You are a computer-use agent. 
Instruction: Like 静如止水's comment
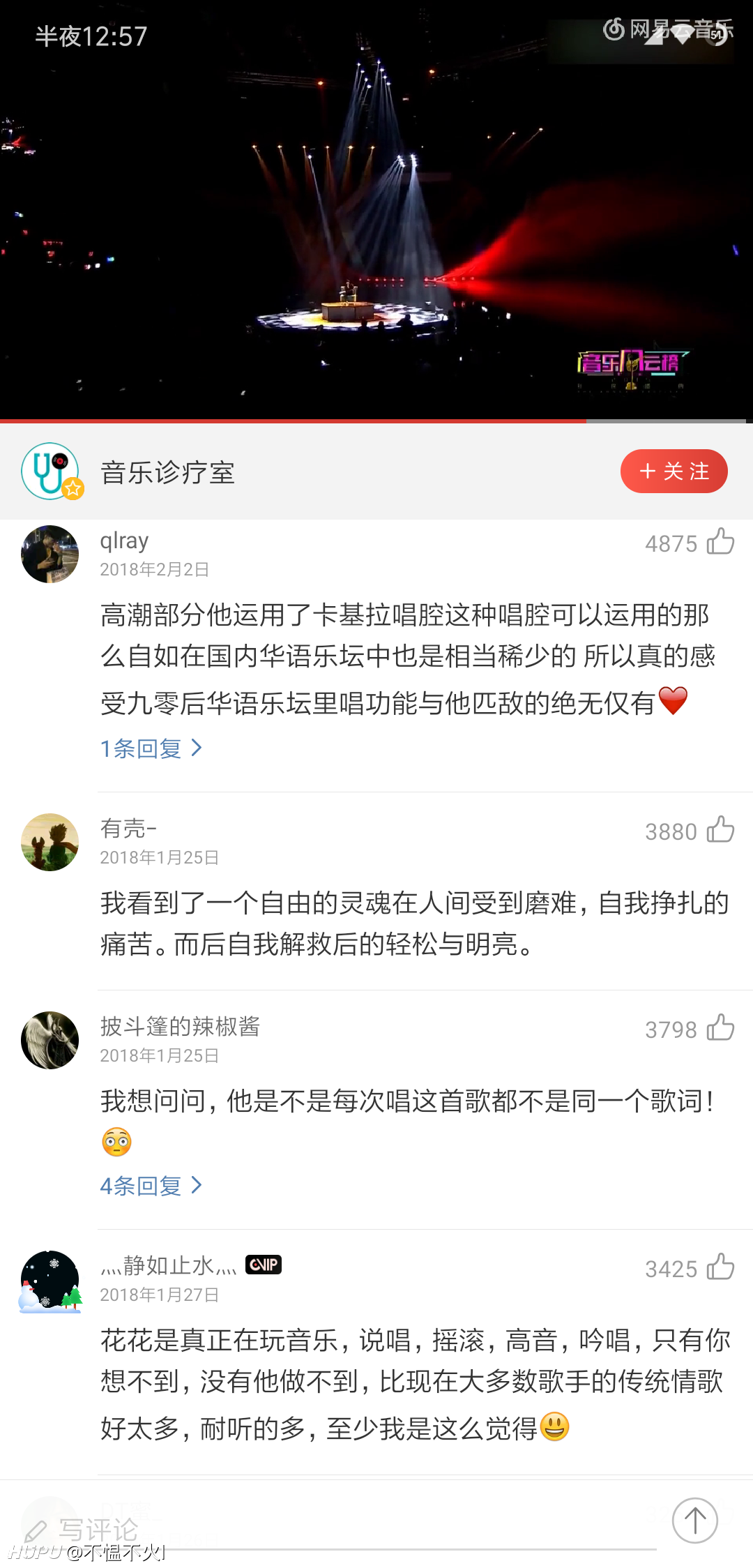pyautogui.click(x=720, y=1267)
